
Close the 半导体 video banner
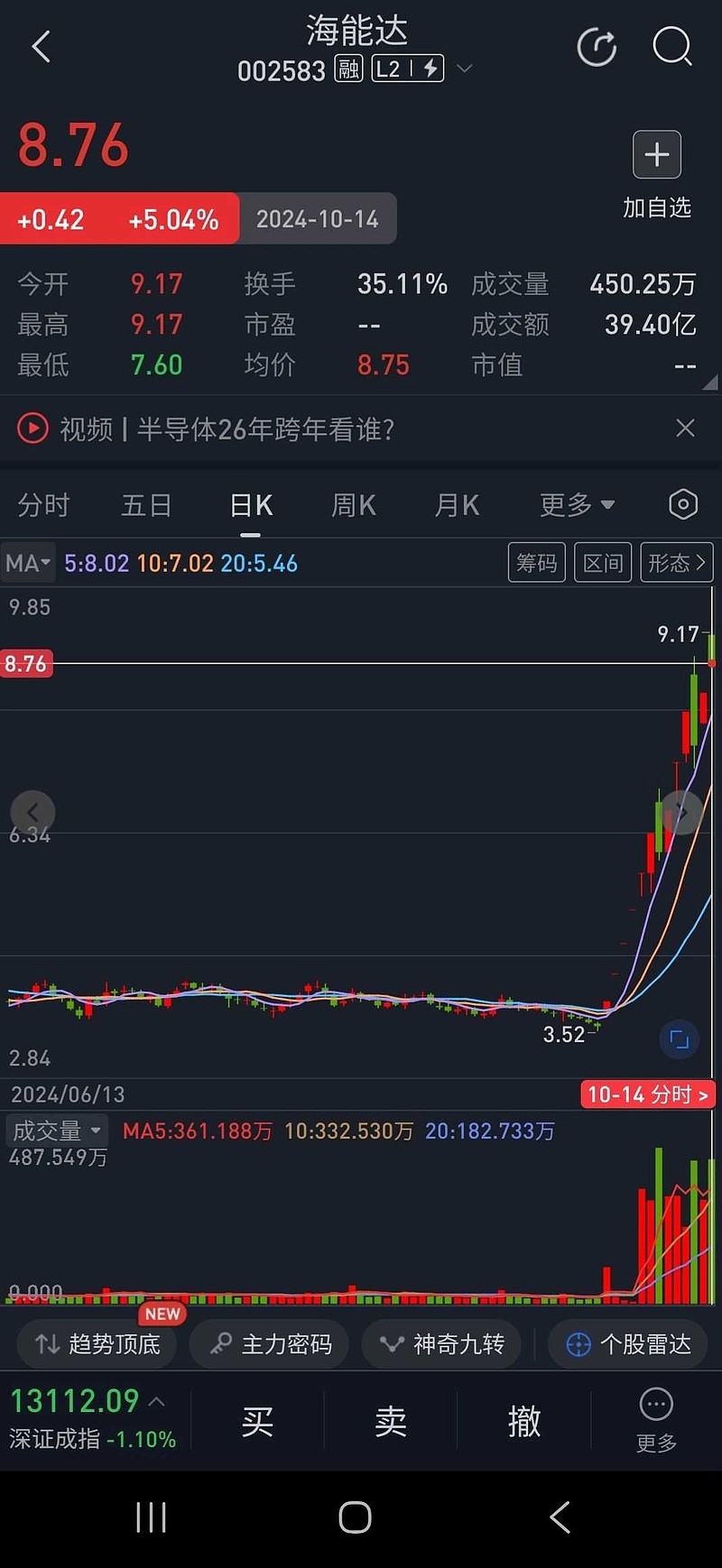click(x=685, y=428)
